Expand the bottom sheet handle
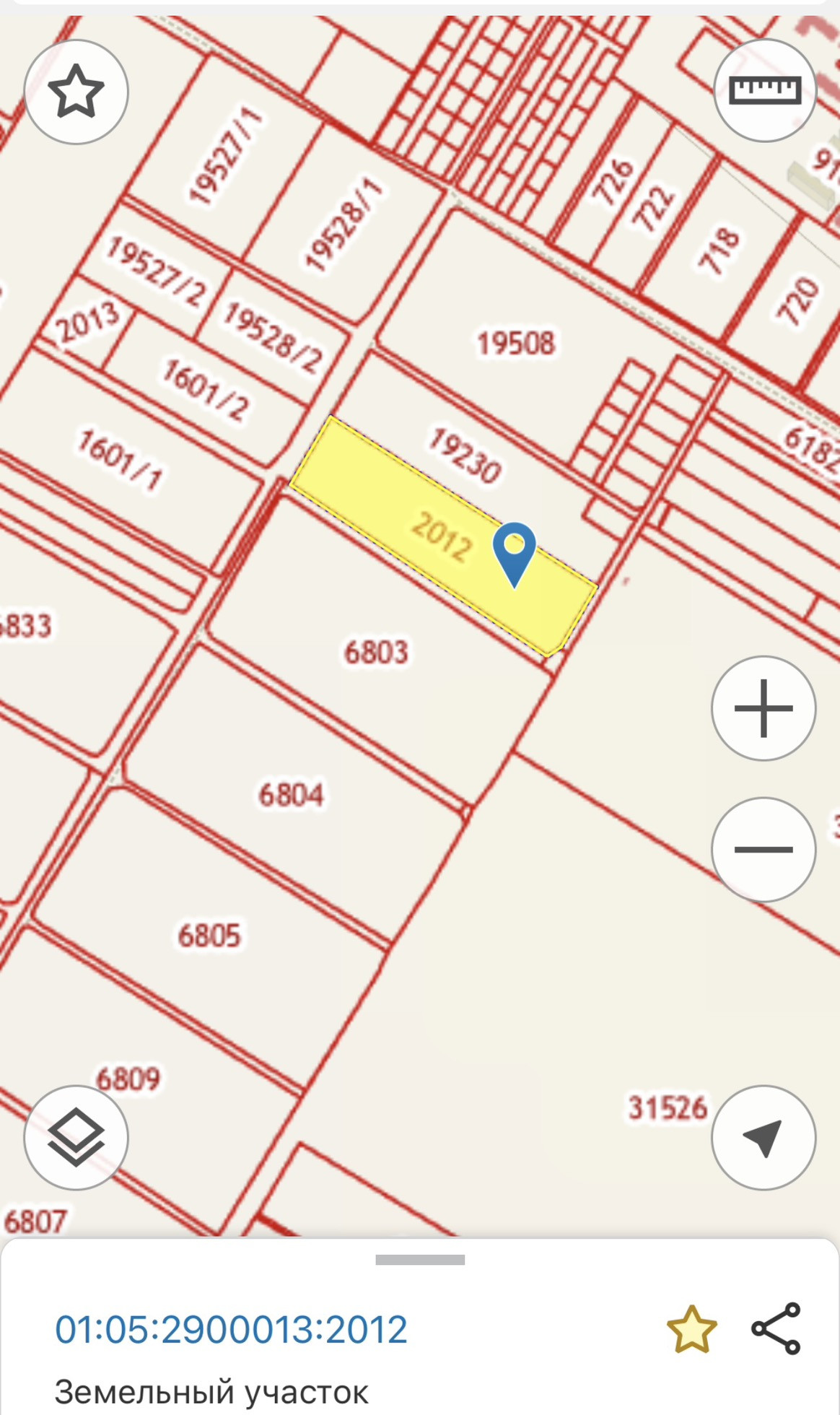The width and height of the screenshot is (840, 1415). coord(420,1260)
